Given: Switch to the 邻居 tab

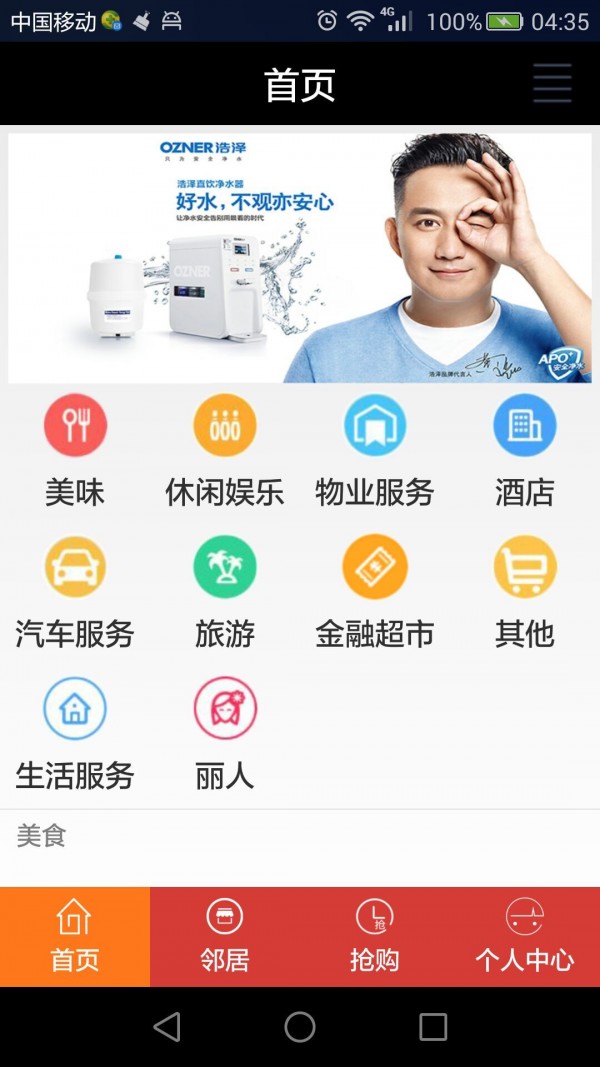Looking at the screenshot, I should pyautogui.click(x=225, y=936).
